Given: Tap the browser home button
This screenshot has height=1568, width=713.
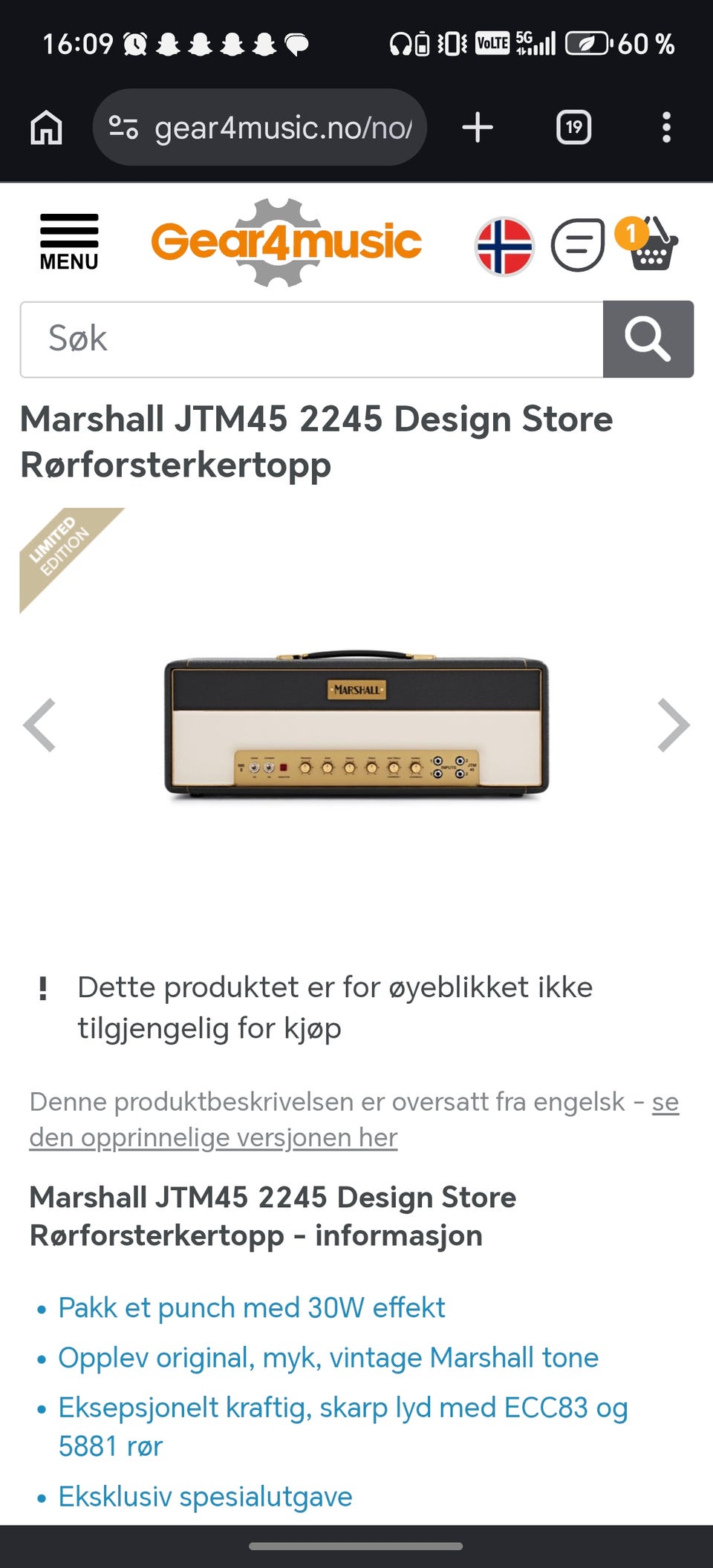Looking at the screenshot, I should [46, 127].
